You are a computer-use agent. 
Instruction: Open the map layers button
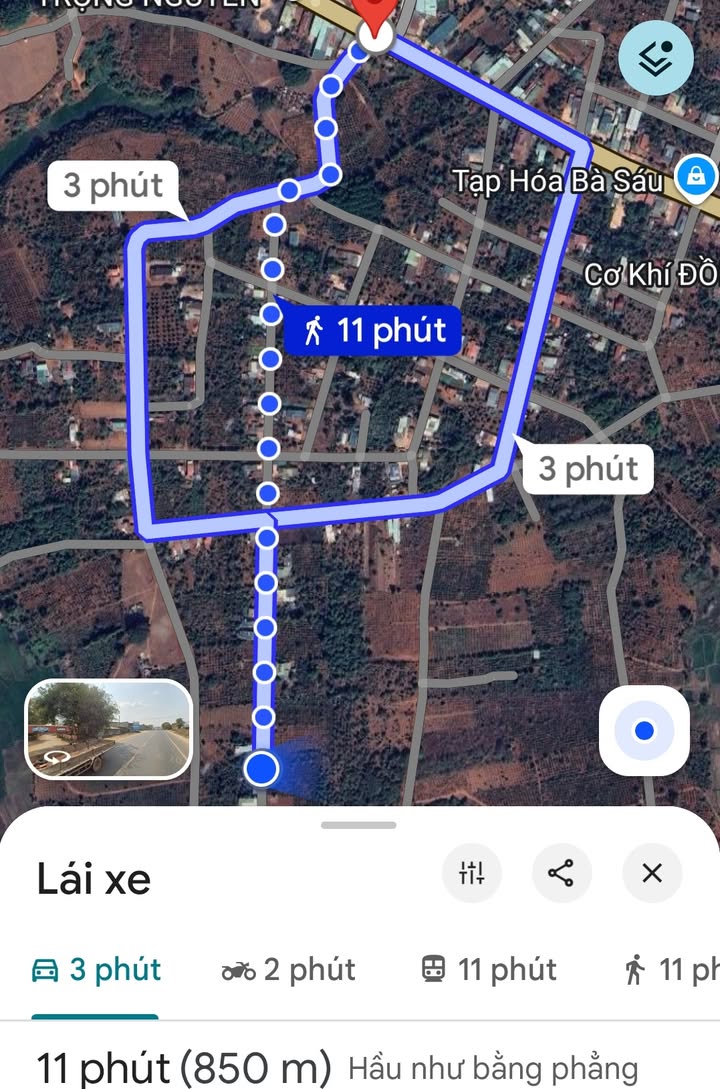656,57
